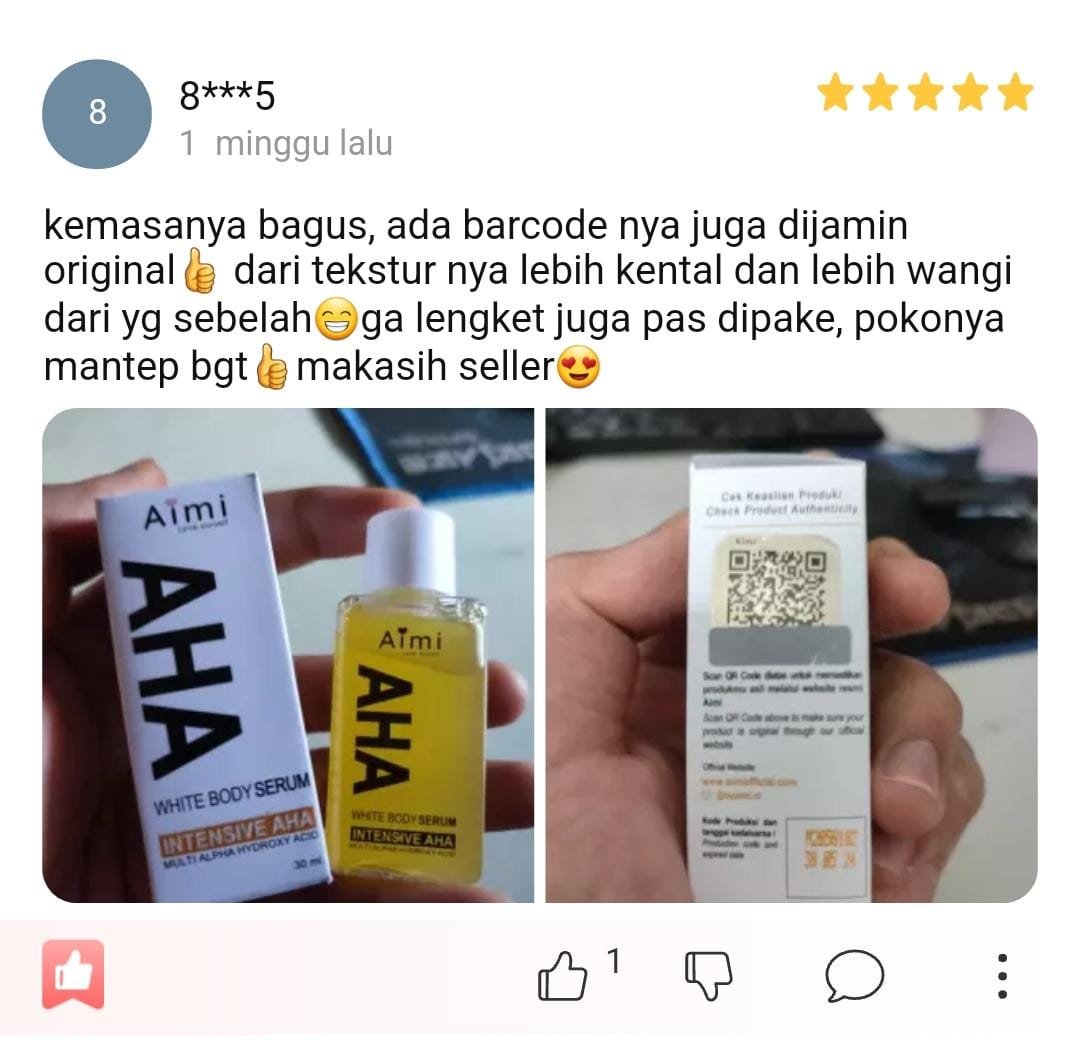1080x1042 pixels.
Task: Dislike this review with thumbs down
Action: [x=708, y=974]
